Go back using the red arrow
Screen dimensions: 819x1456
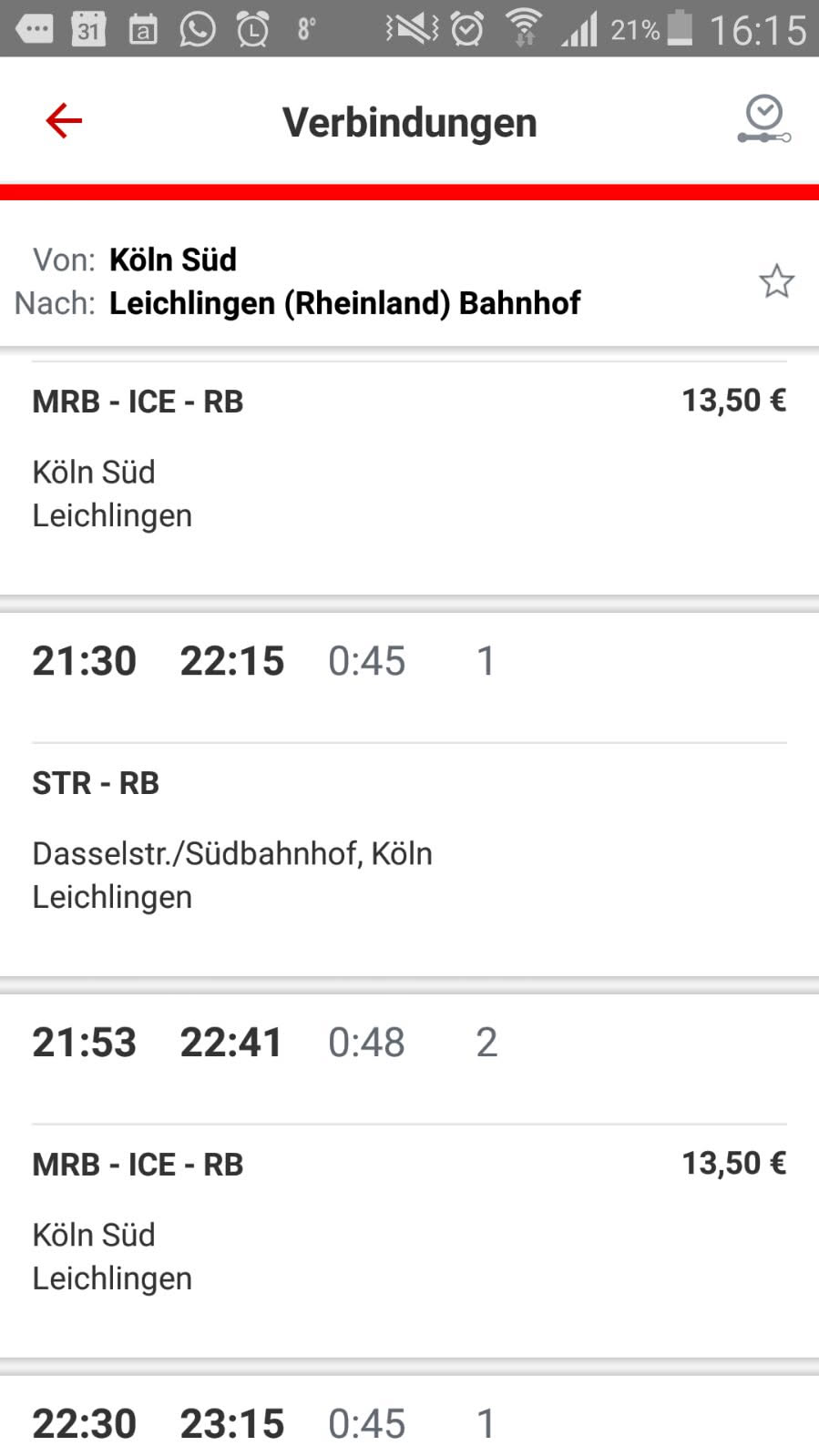[64, 120]
